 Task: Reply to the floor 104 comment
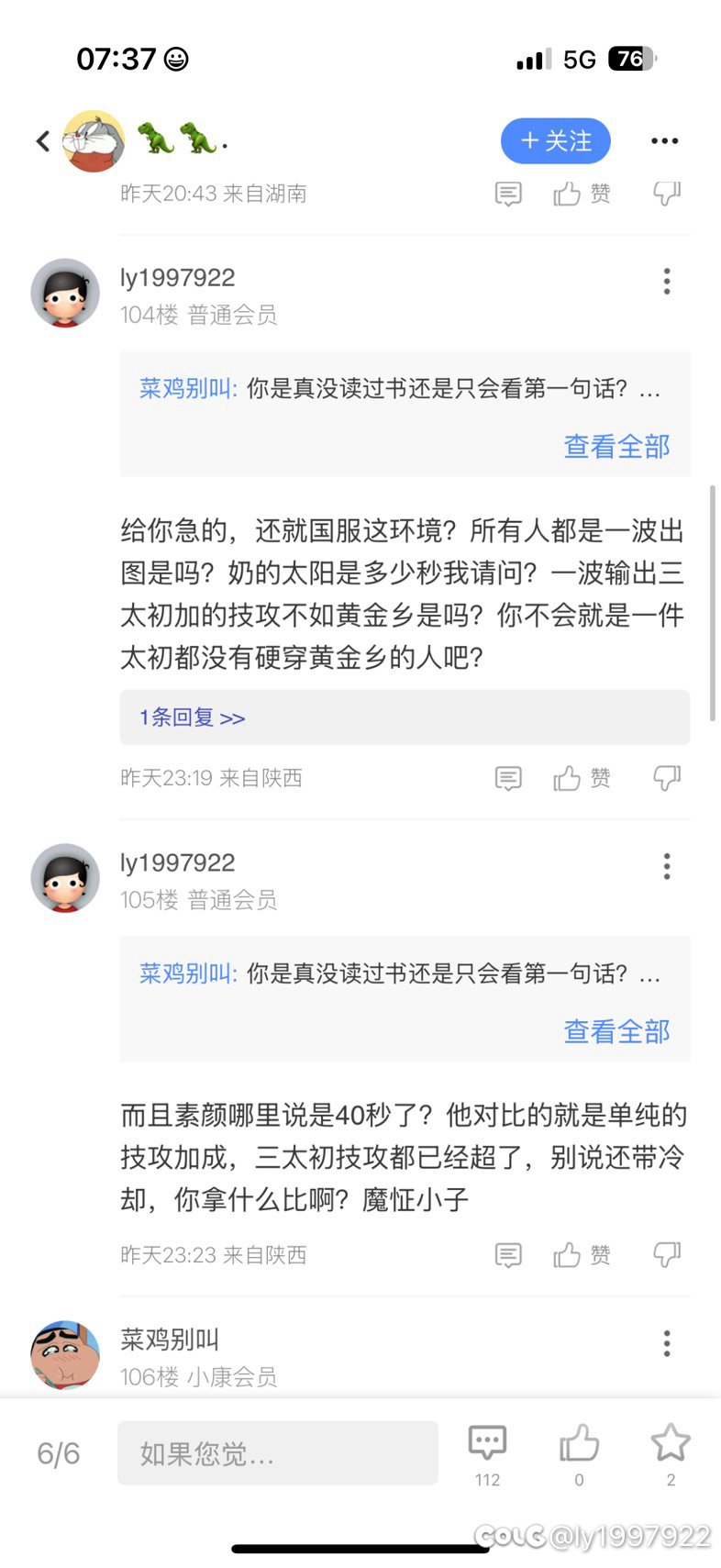click(x=508, y=778)
